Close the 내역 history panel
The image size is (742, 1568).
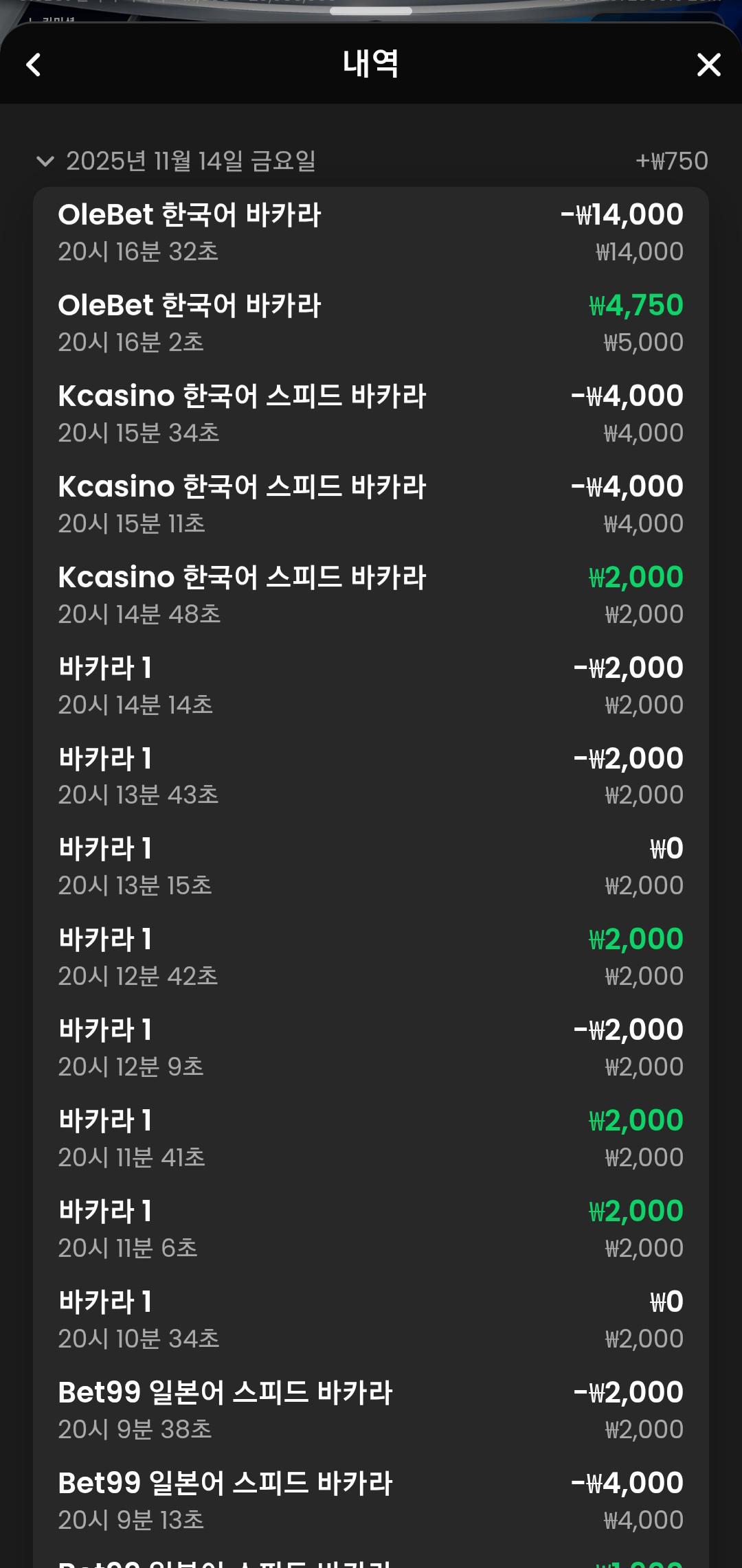(x=708, y=65)
